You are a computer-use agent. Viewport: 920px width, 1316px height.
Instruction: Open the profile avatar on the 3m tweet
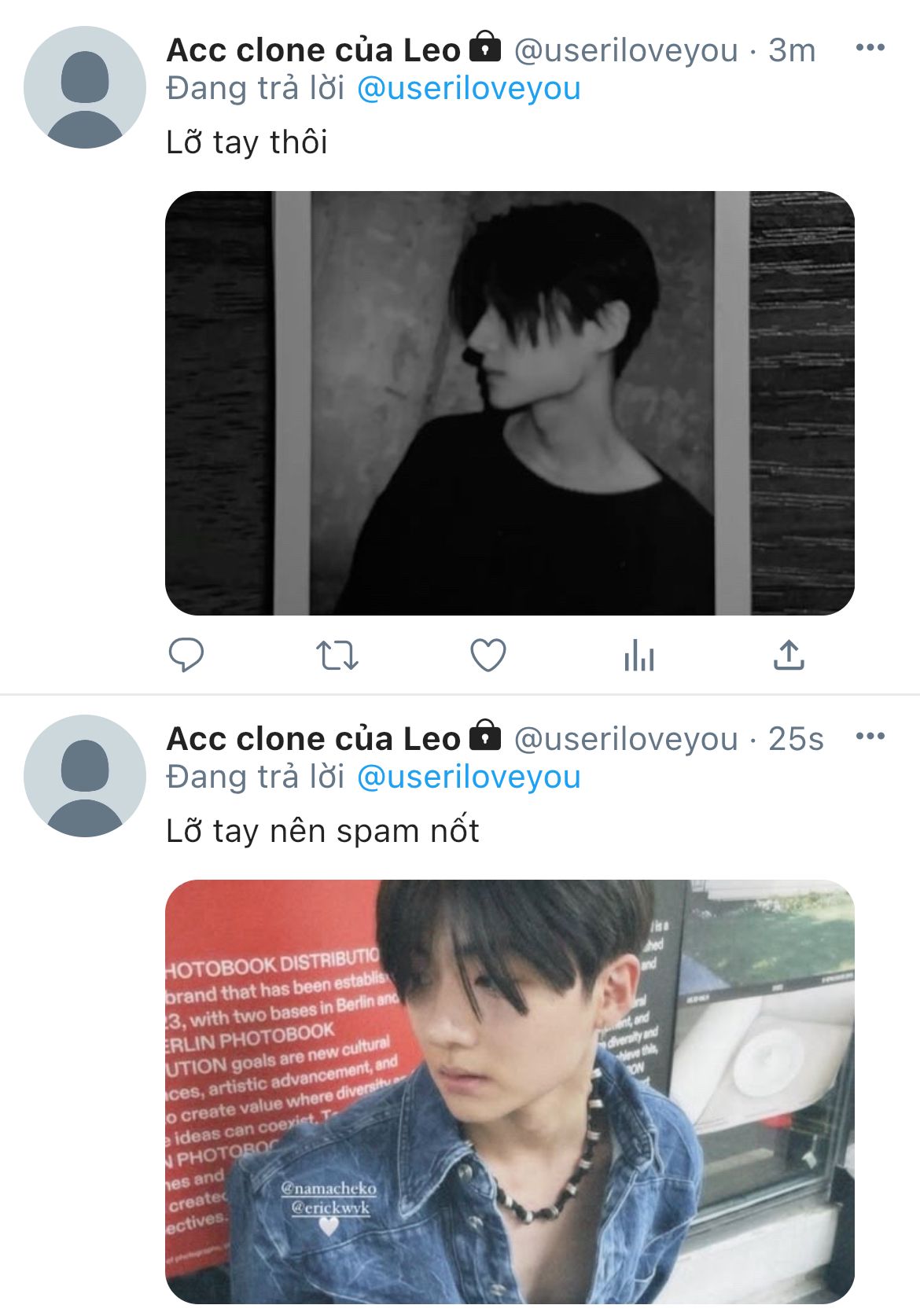tap(85, 87)
